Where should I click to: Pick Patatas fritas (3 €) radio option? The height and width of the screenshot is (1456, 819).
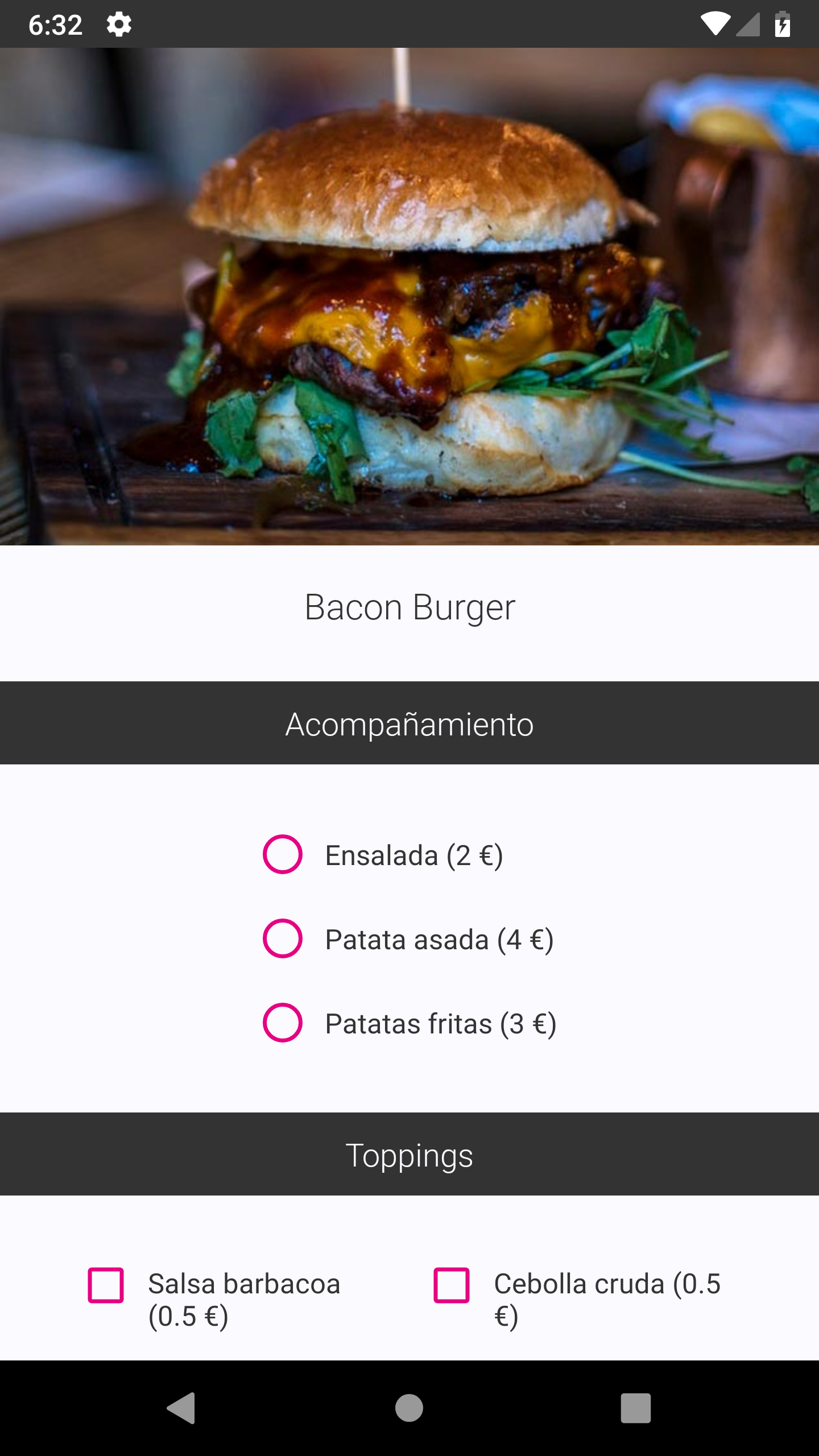point(283,1023)
